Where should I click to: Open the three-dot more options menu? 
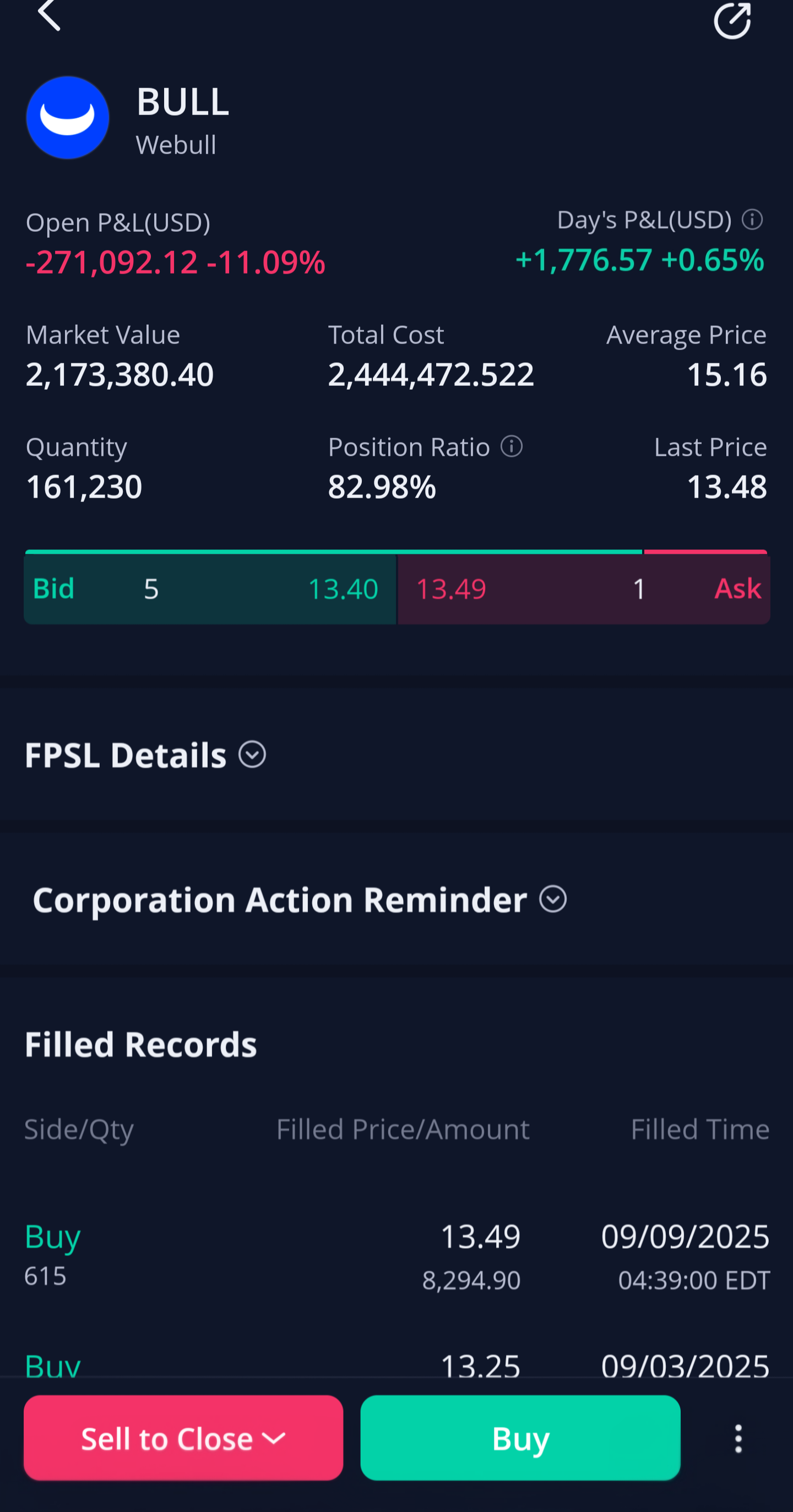click(738, 1439)
